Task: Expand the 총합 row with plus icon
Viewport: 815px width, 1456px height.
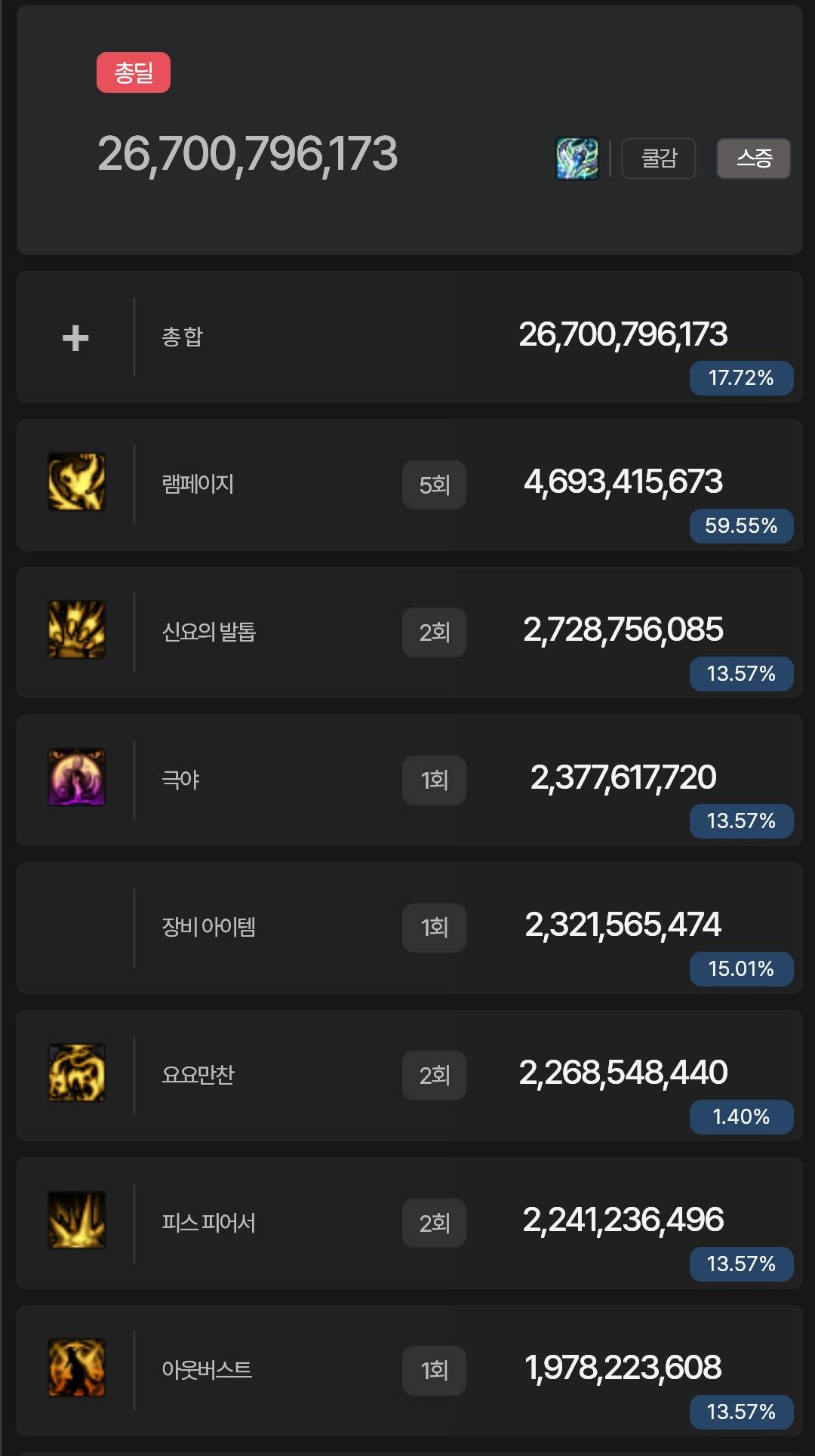Action: tap(75, 337)
